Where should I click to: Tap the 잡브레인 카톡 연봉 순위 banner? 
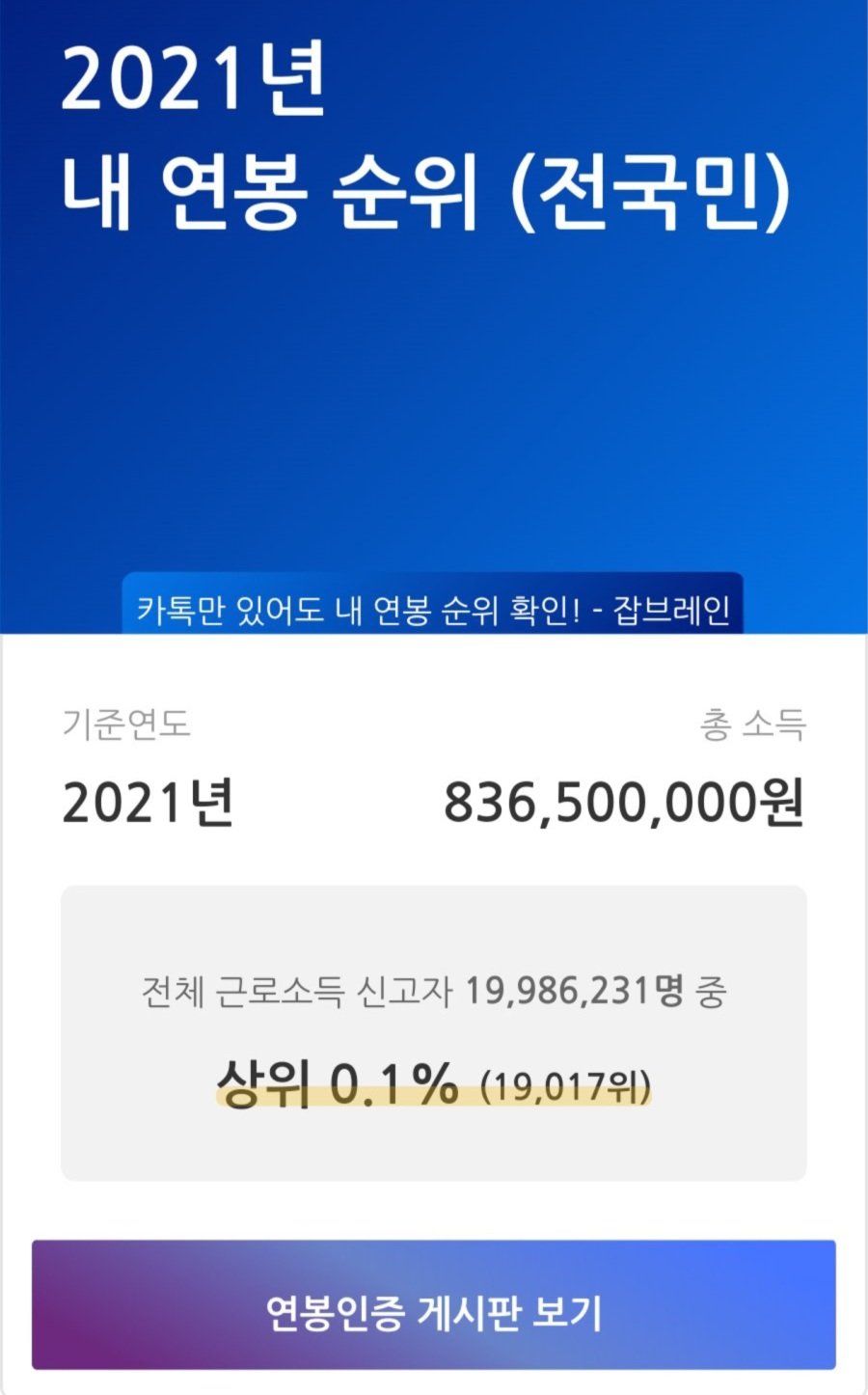click(x=433, y=607)
